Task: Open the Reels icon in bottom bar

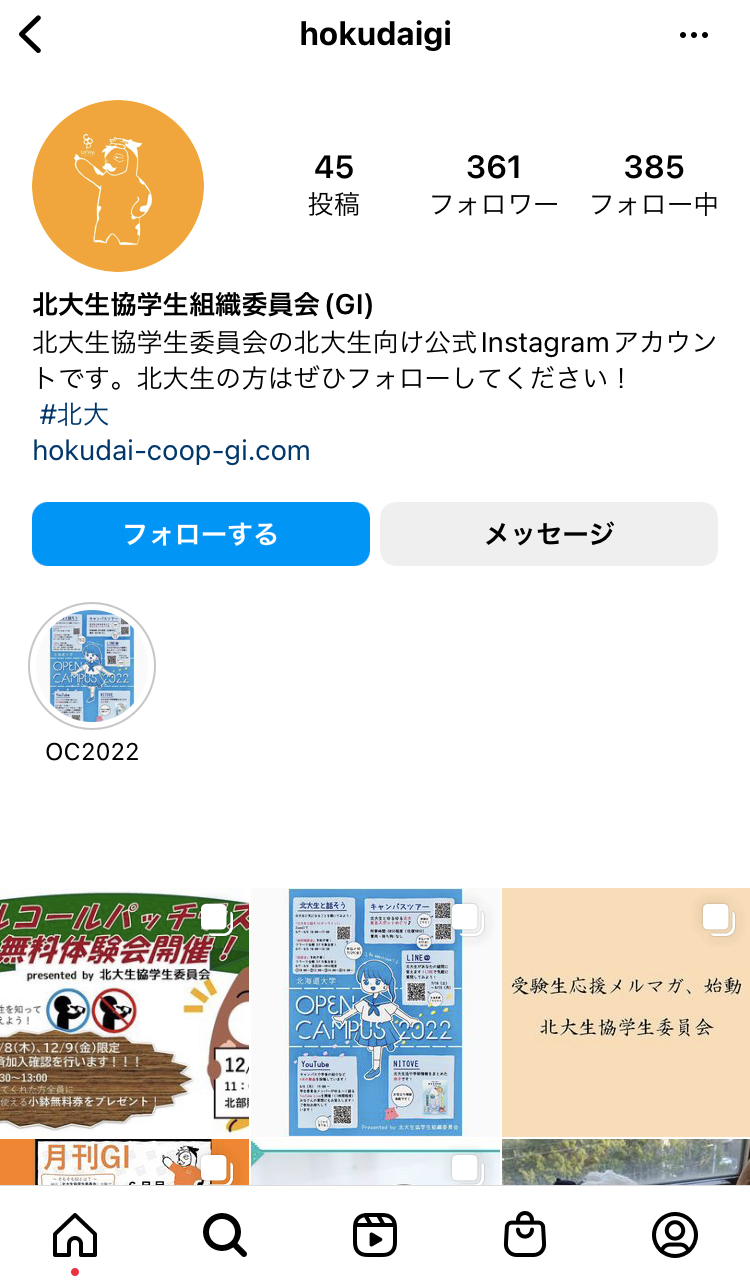Action: [x=375, y=1235]
